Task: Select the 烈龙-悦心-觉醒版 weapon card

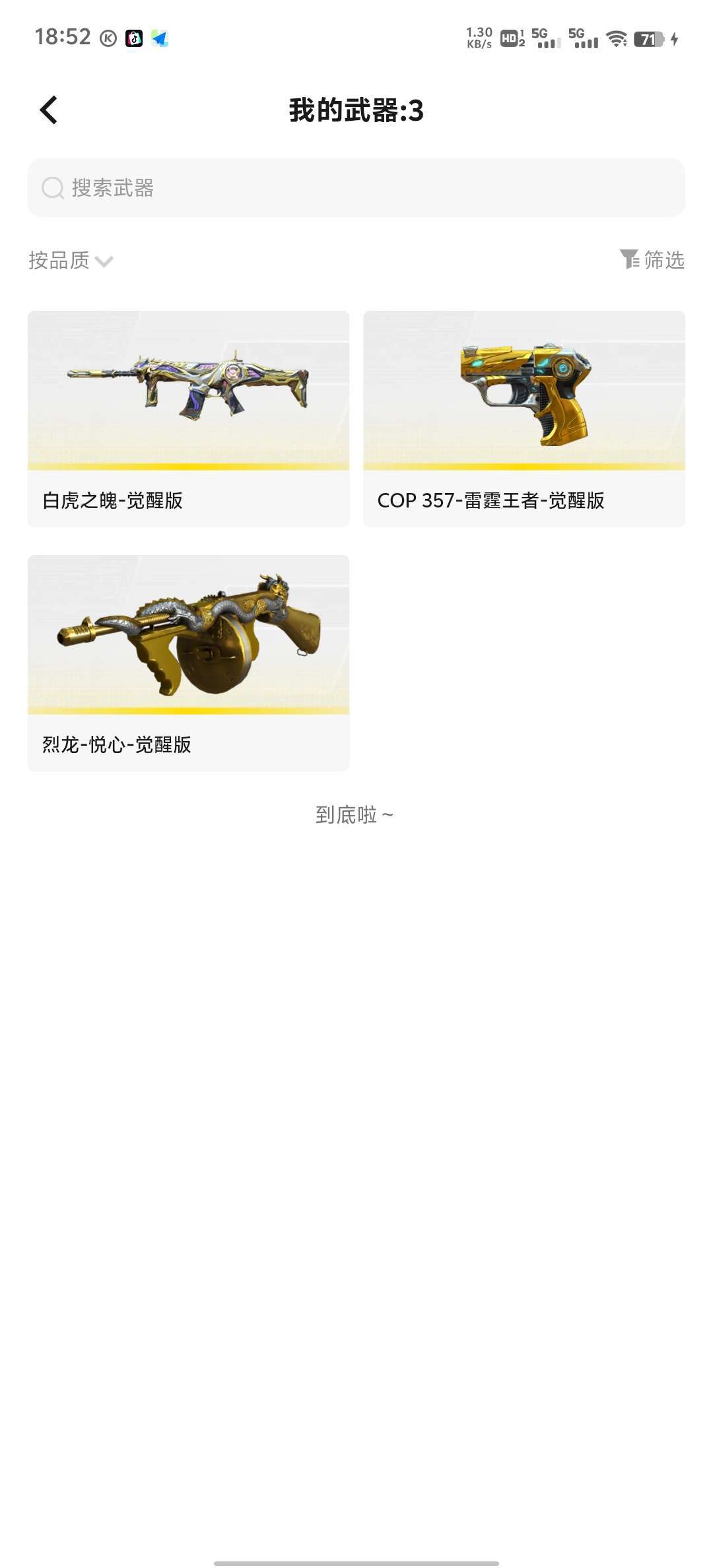Action: tap(188, 663)
